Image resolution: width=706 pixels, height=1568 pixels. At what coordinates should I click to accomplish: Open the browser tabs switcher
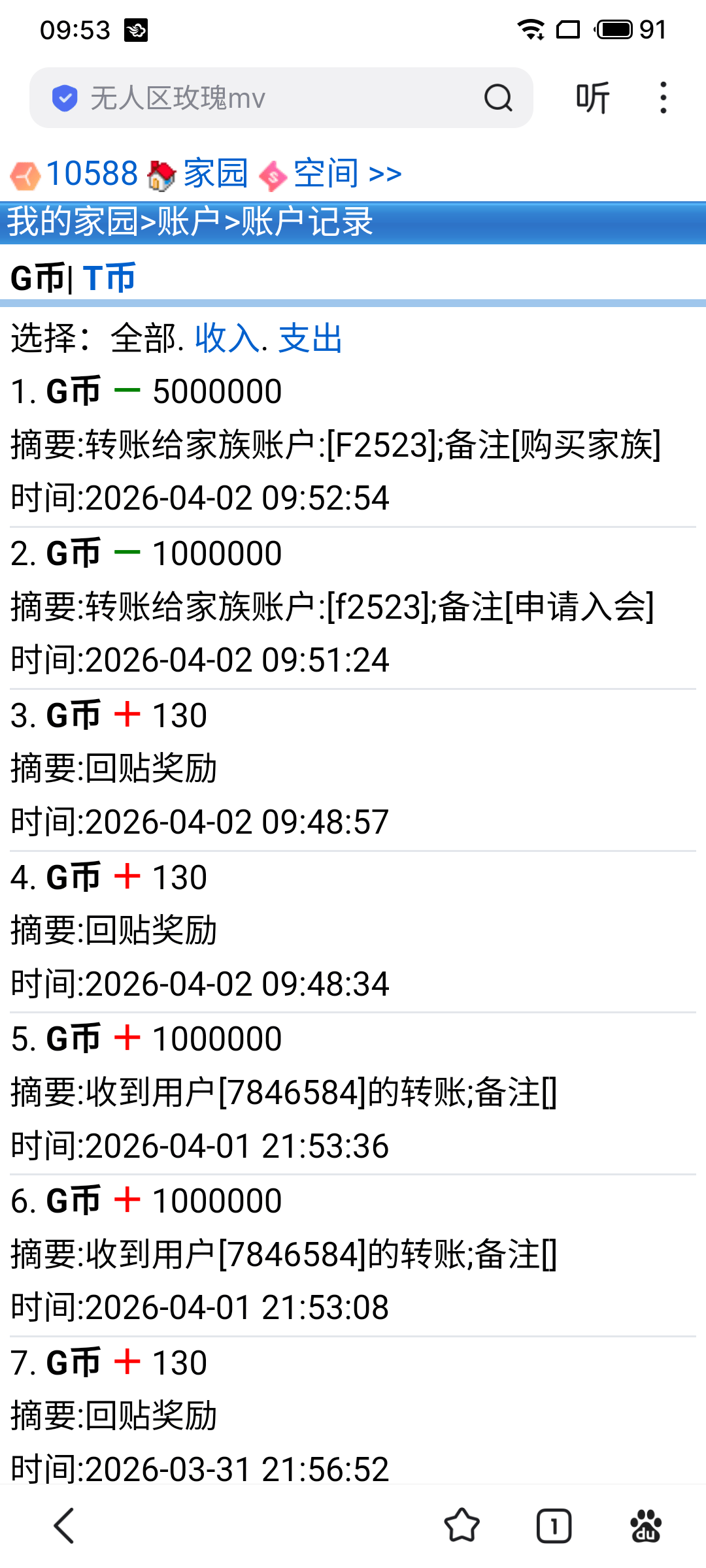554,1526
